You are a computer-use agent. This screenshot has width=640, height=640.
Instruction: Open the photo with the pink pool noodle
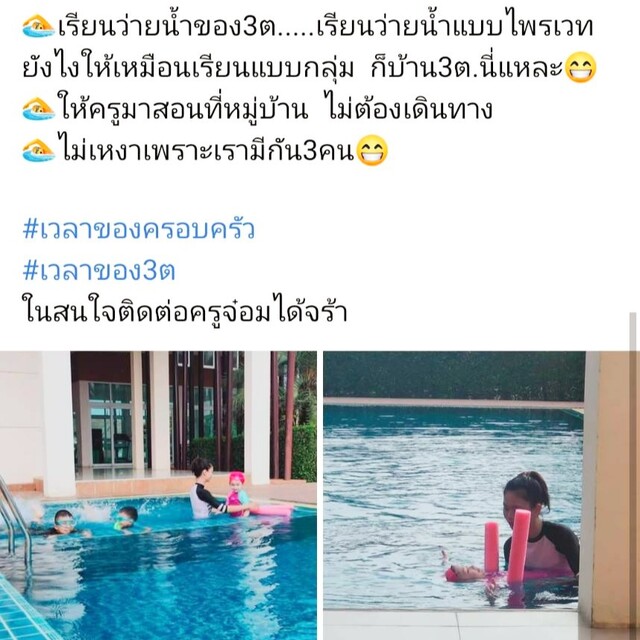478,495
